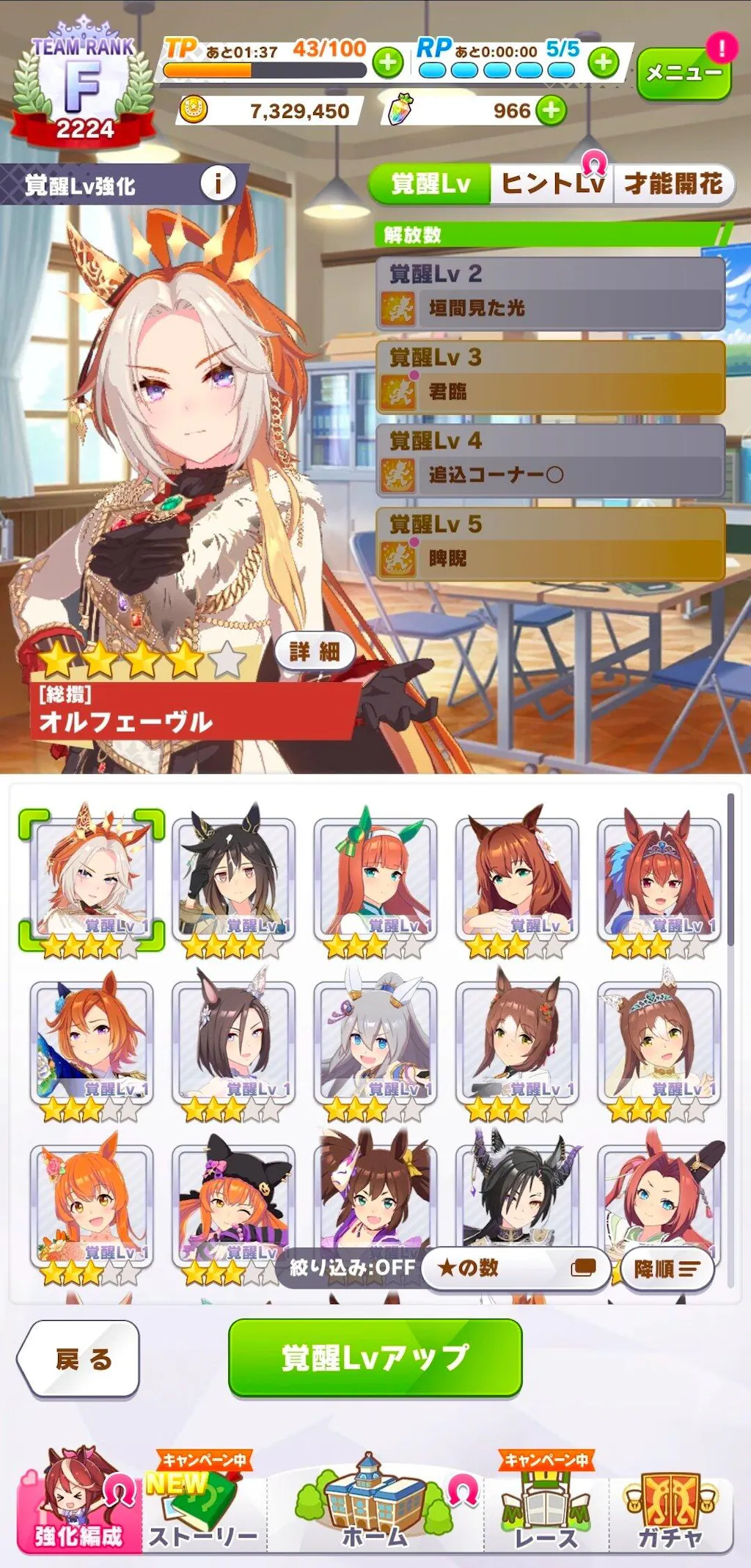This screenshot has height=1568, width=751.
Task: Switch to the ヒントLv tab
Action: point(552,183)
